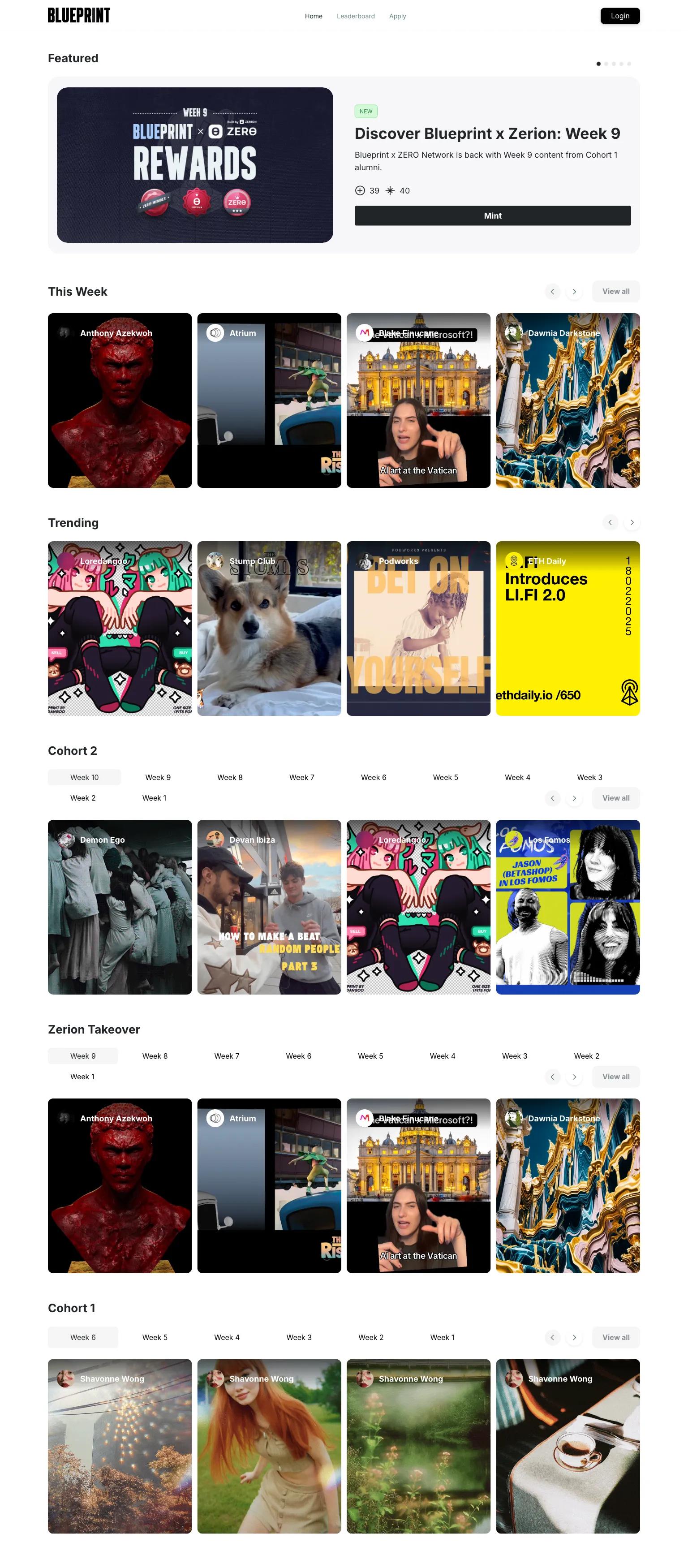The height and width of the screenshot is (1568, 688).
Task: Open the Demon Ego card
Action: coord(119,907)
